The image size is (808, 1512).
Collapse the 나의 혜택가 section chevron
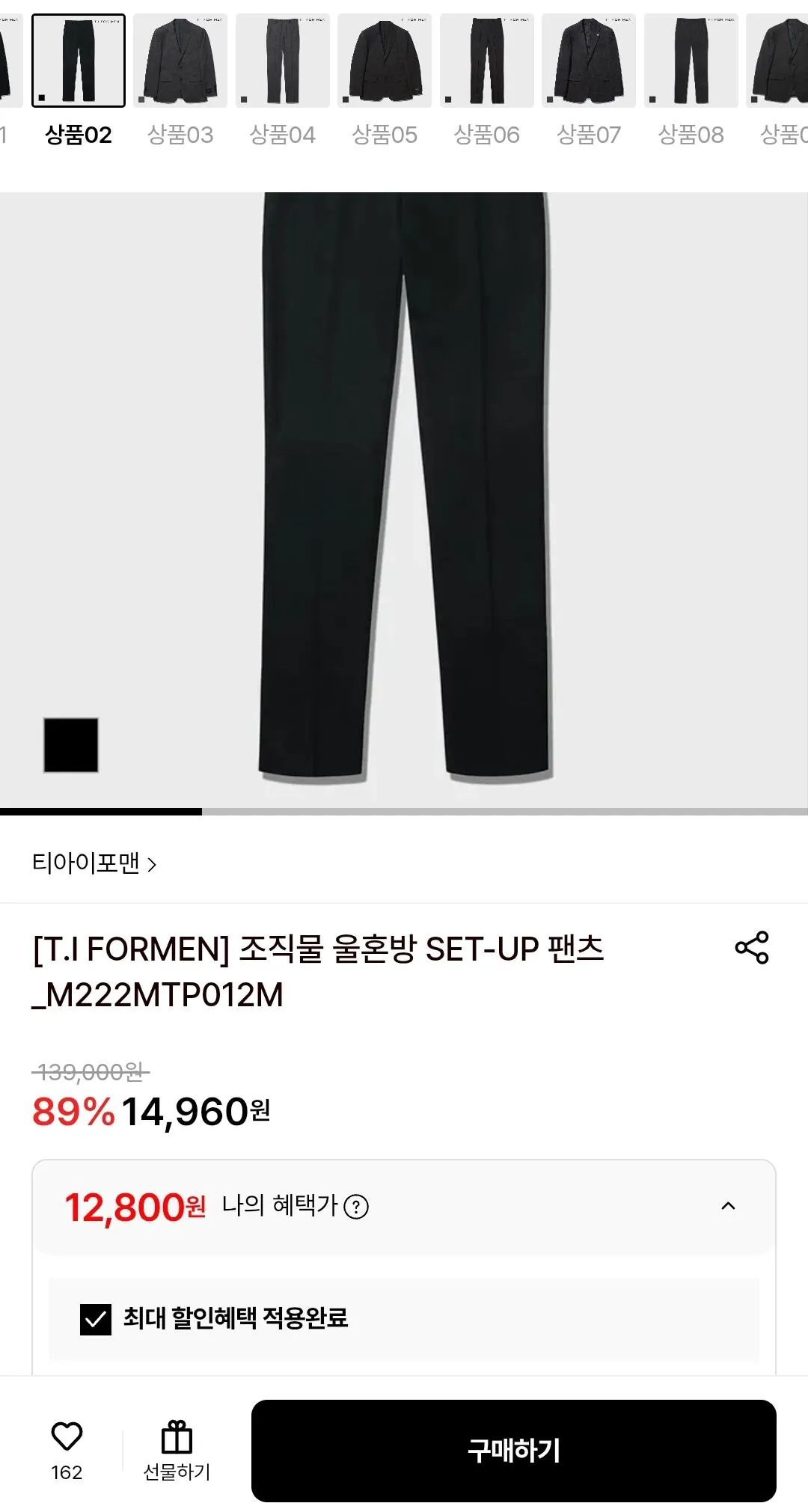pyautogui.click(x=725, y=1205)
